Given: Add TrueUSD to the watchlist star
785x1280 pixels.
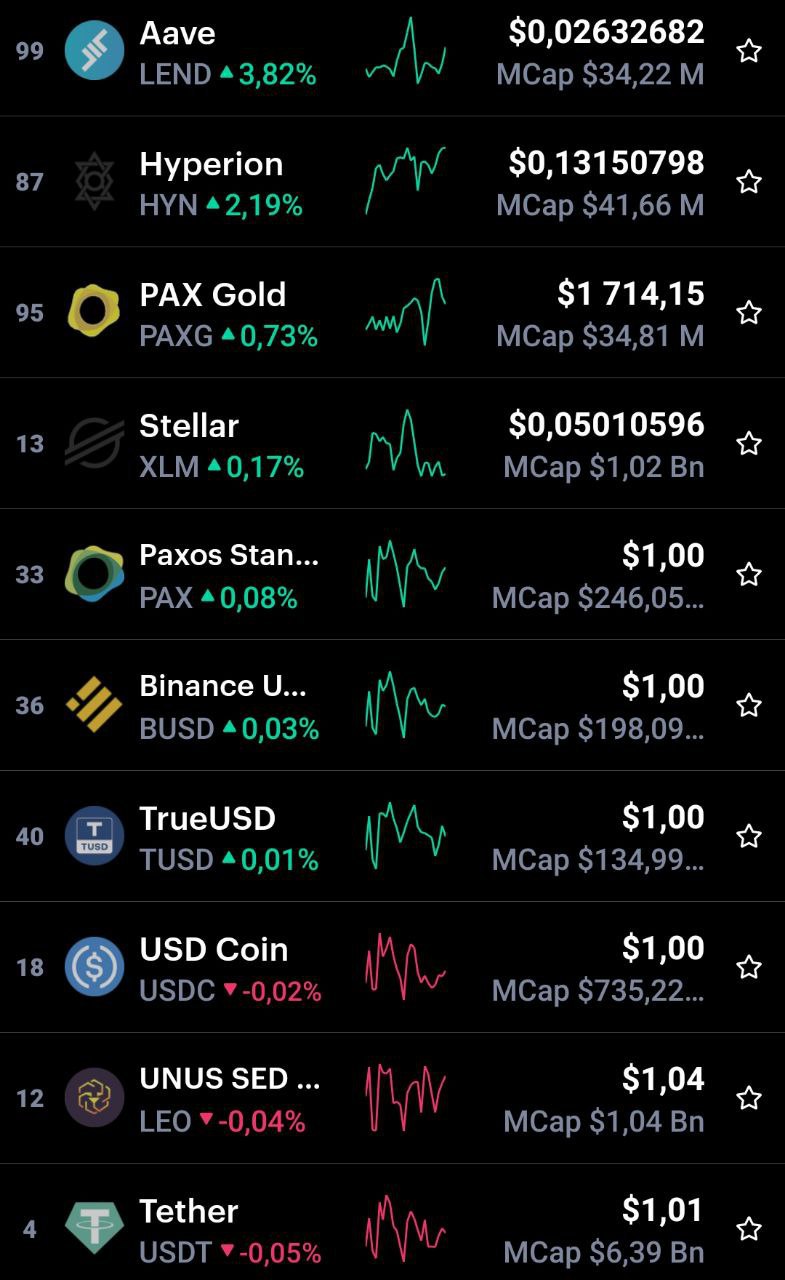Looking at the screenshot, I should [x=749, y=837].
